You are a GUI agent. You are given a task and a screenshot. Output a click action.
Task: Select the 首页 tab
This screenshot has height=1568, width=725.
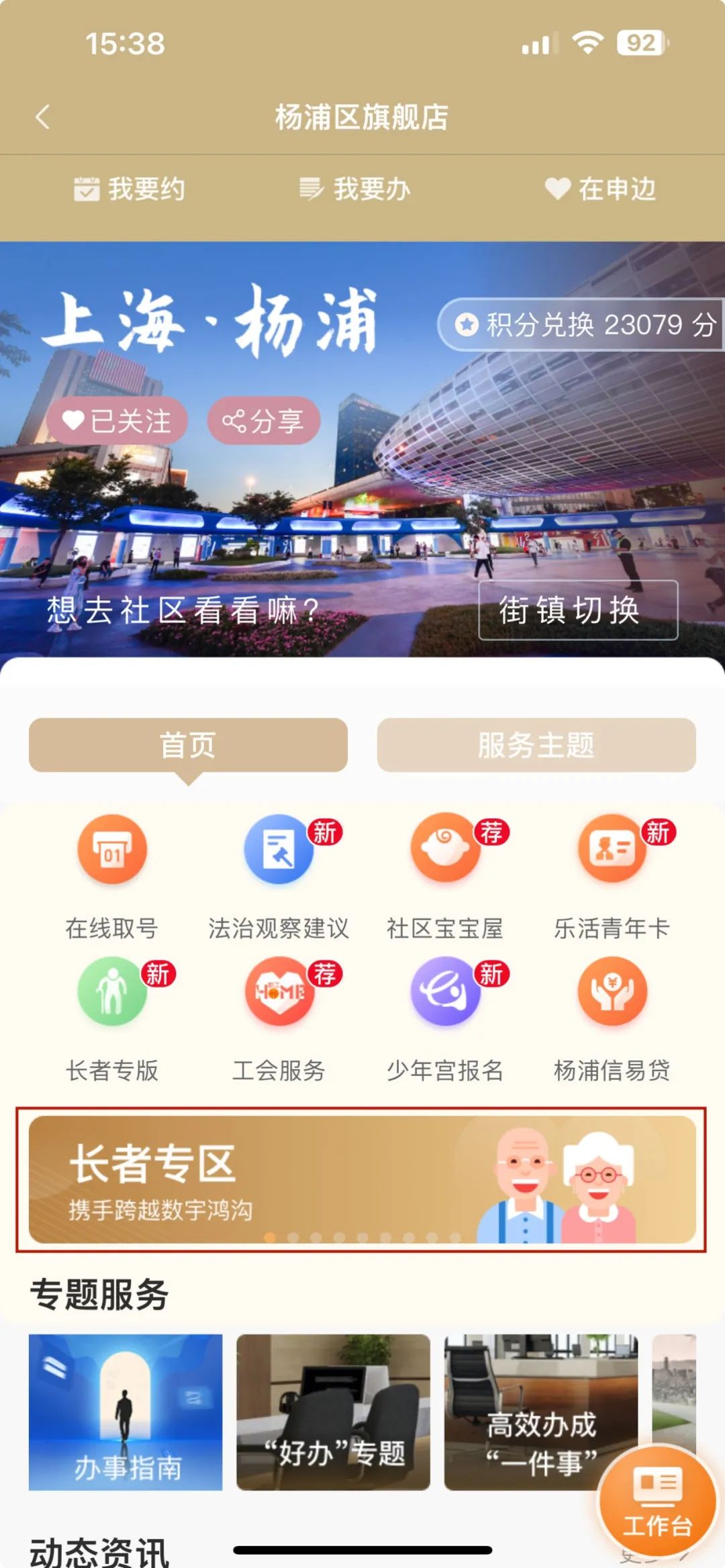point(188,745)
